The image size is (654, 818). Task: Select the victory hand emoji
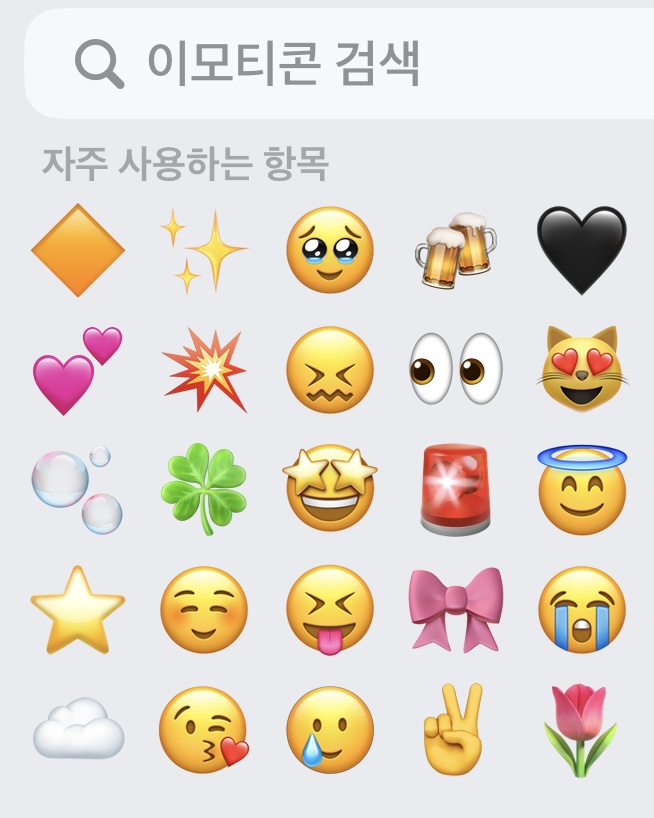(x=455, y=728)
